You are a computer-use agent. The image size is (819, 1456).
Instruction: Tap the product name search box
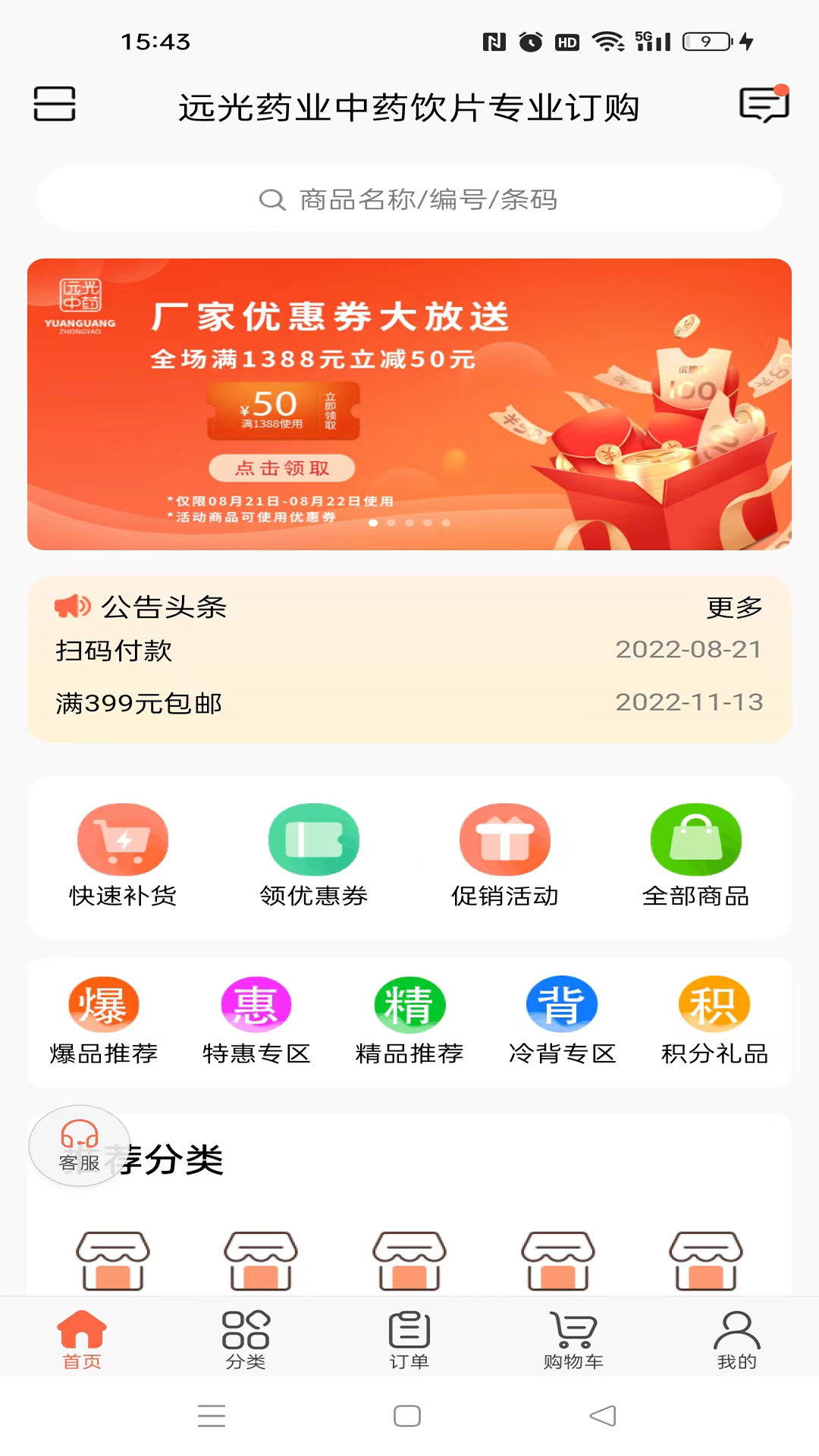tap(409, 199)
